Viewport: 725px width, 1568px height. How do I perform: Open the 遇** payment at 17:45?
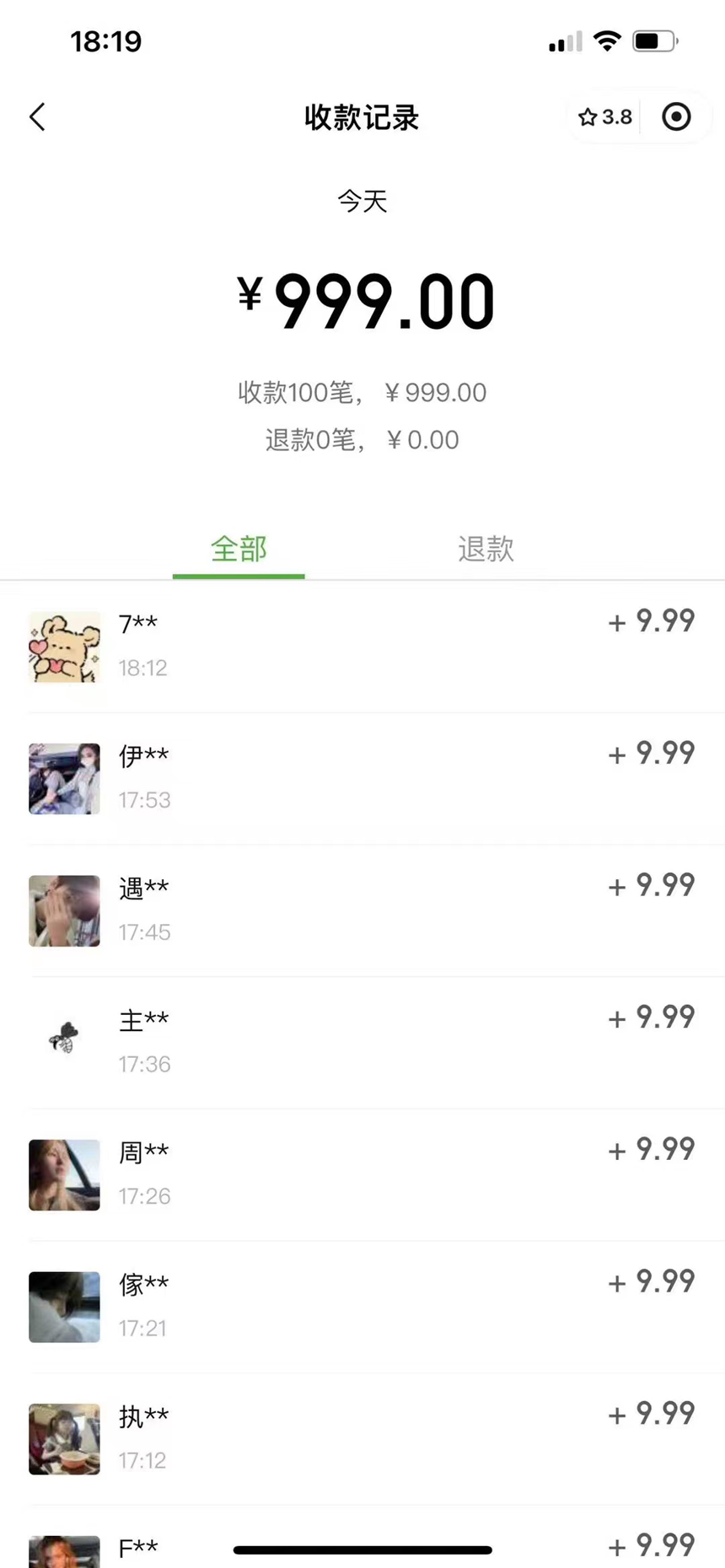[362, 910]
